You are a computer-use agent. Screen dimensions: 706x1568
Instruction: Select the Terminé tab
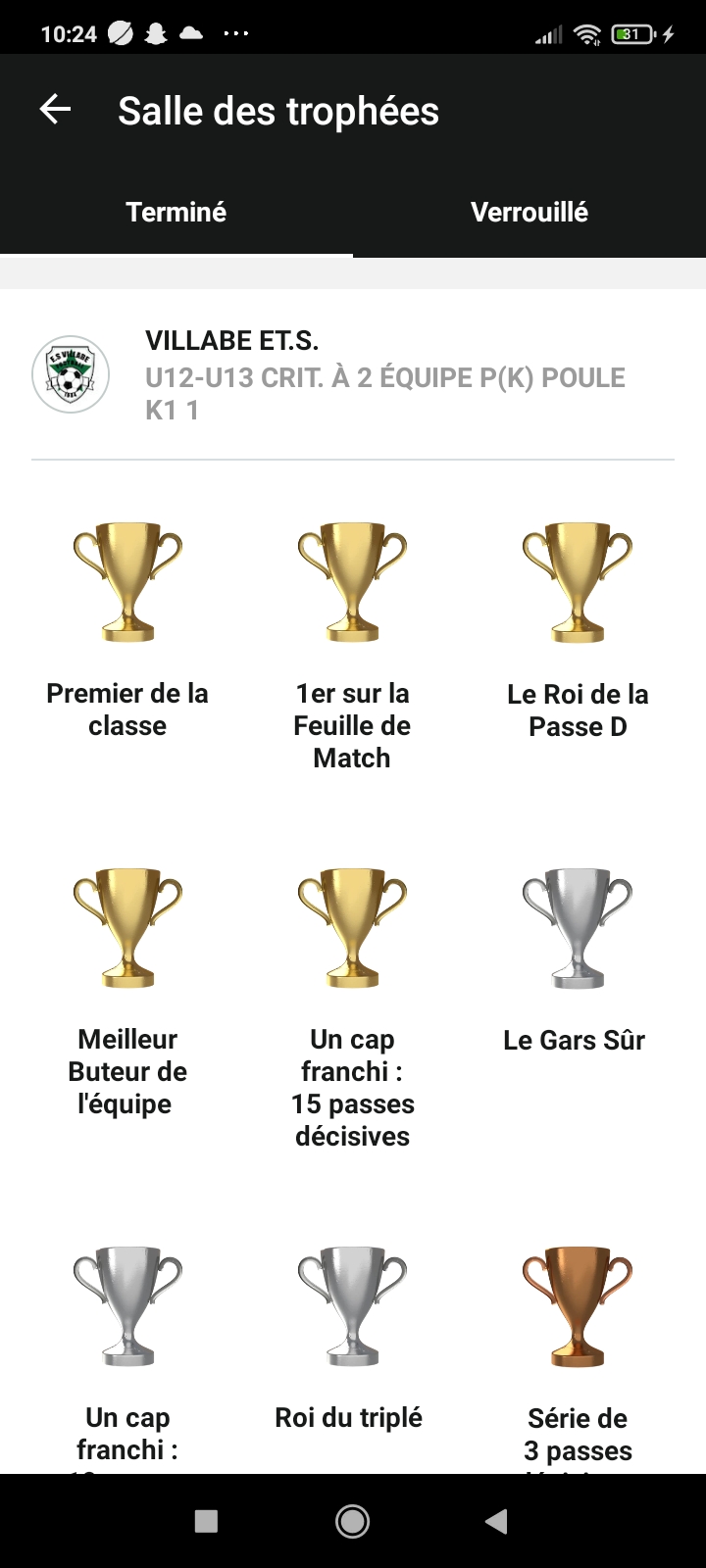pos(176,212)
